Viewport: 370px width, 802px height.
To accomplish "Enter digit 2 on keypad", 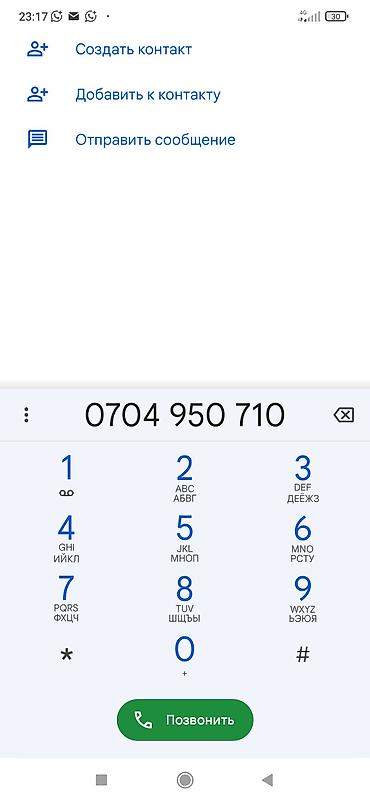I will [185, 478].
